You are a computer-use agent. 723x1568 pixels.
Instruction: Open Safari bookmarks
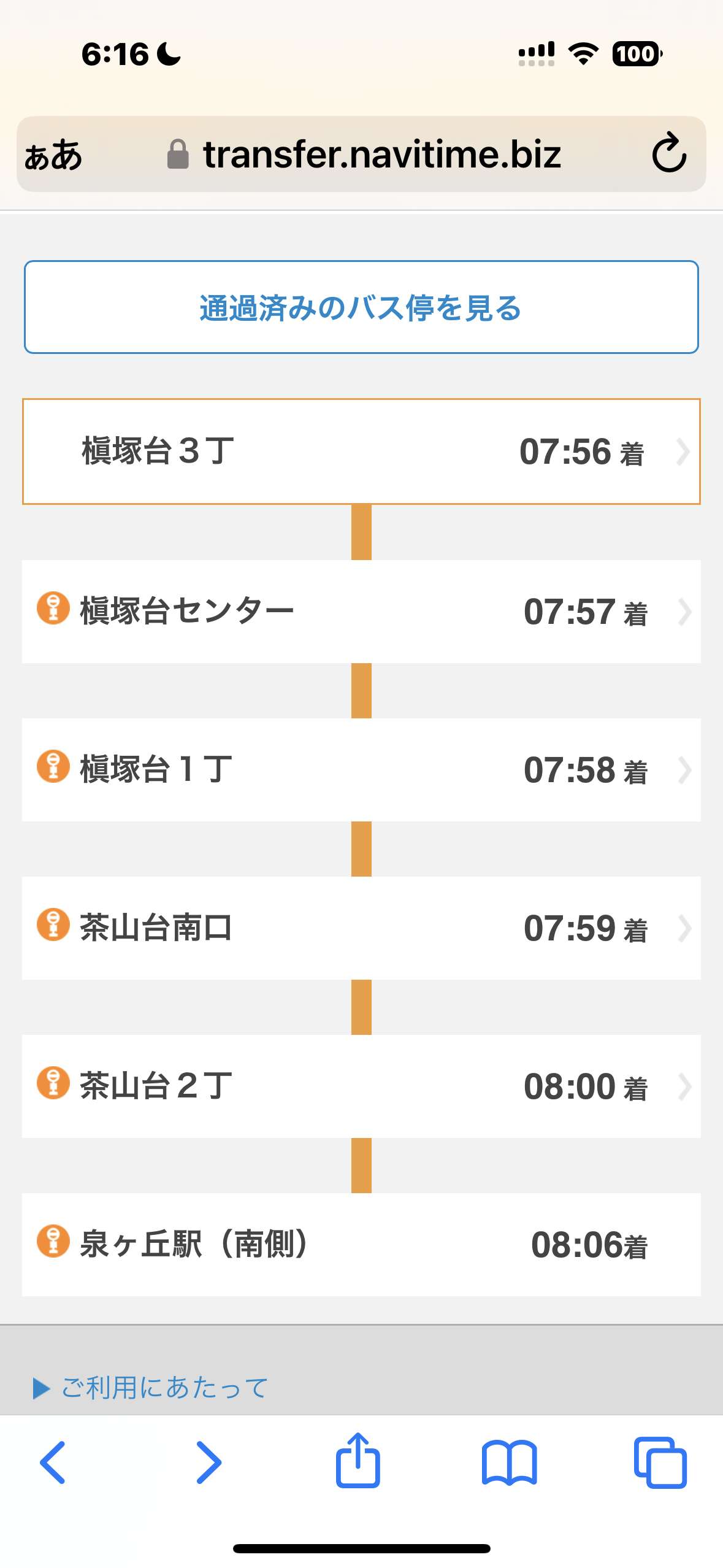510,1462
